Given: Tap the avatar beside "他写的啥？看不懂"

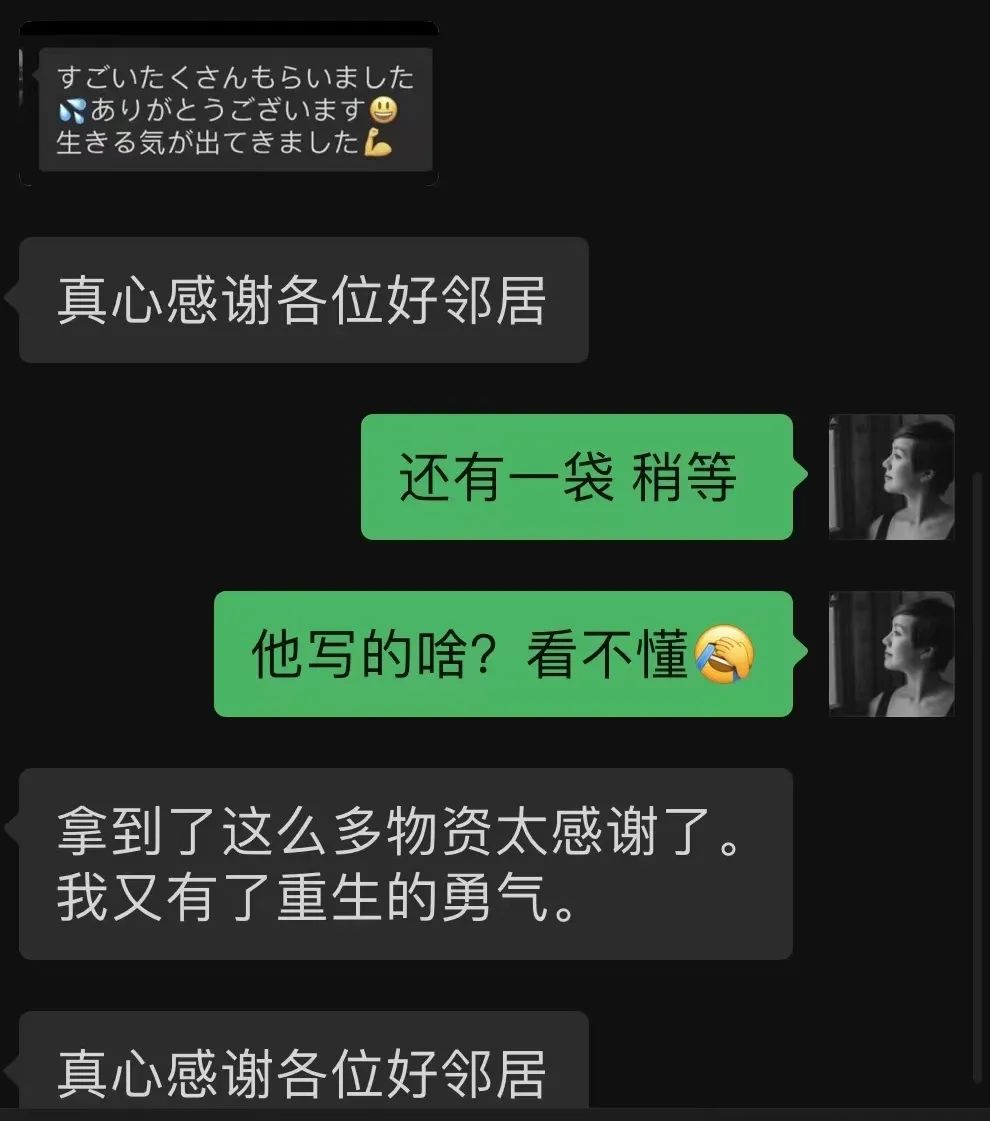Looking at the screenshot, I should coord(891,654).
